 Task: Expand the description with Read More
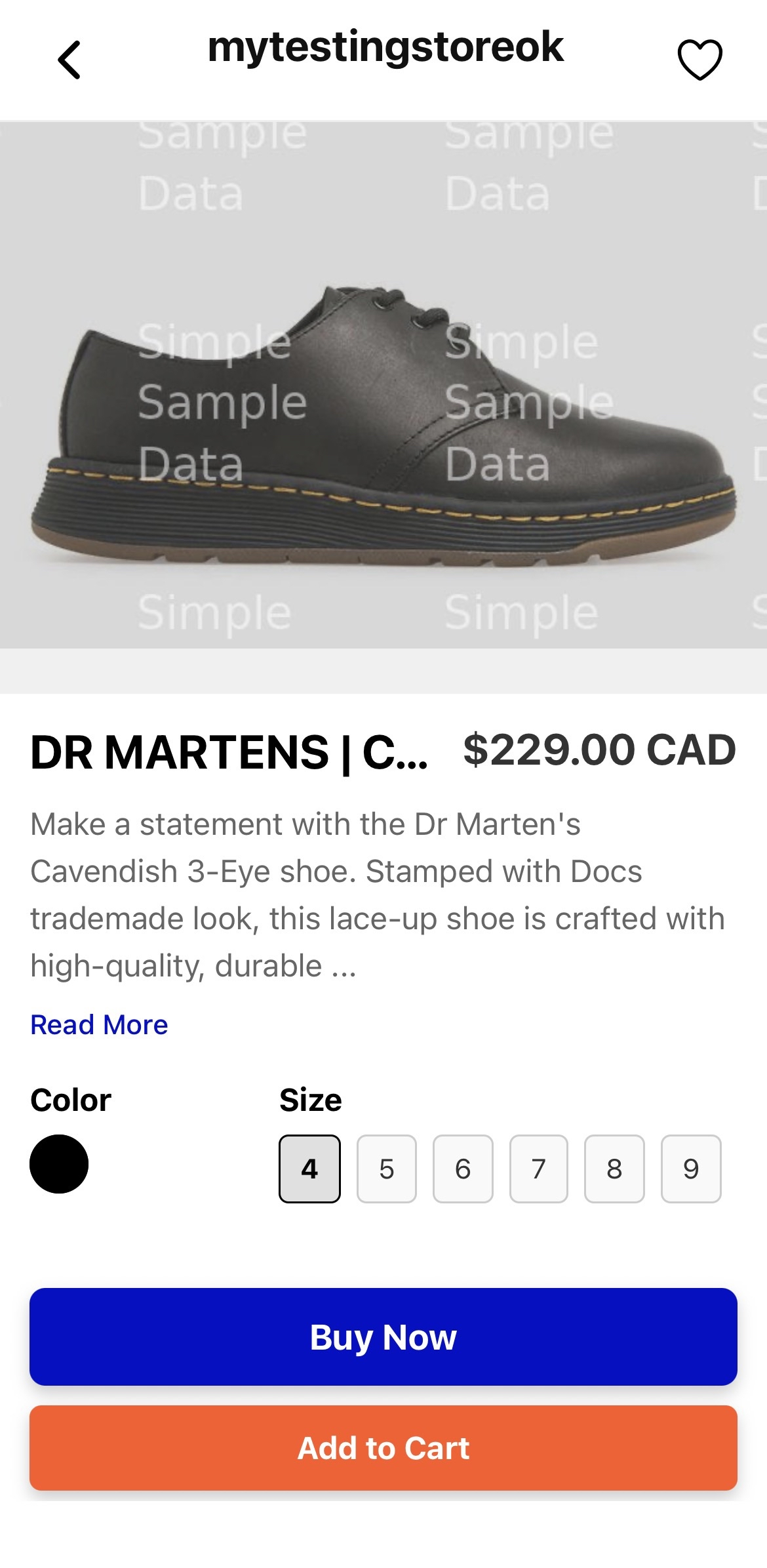[x=99, y=1025]
